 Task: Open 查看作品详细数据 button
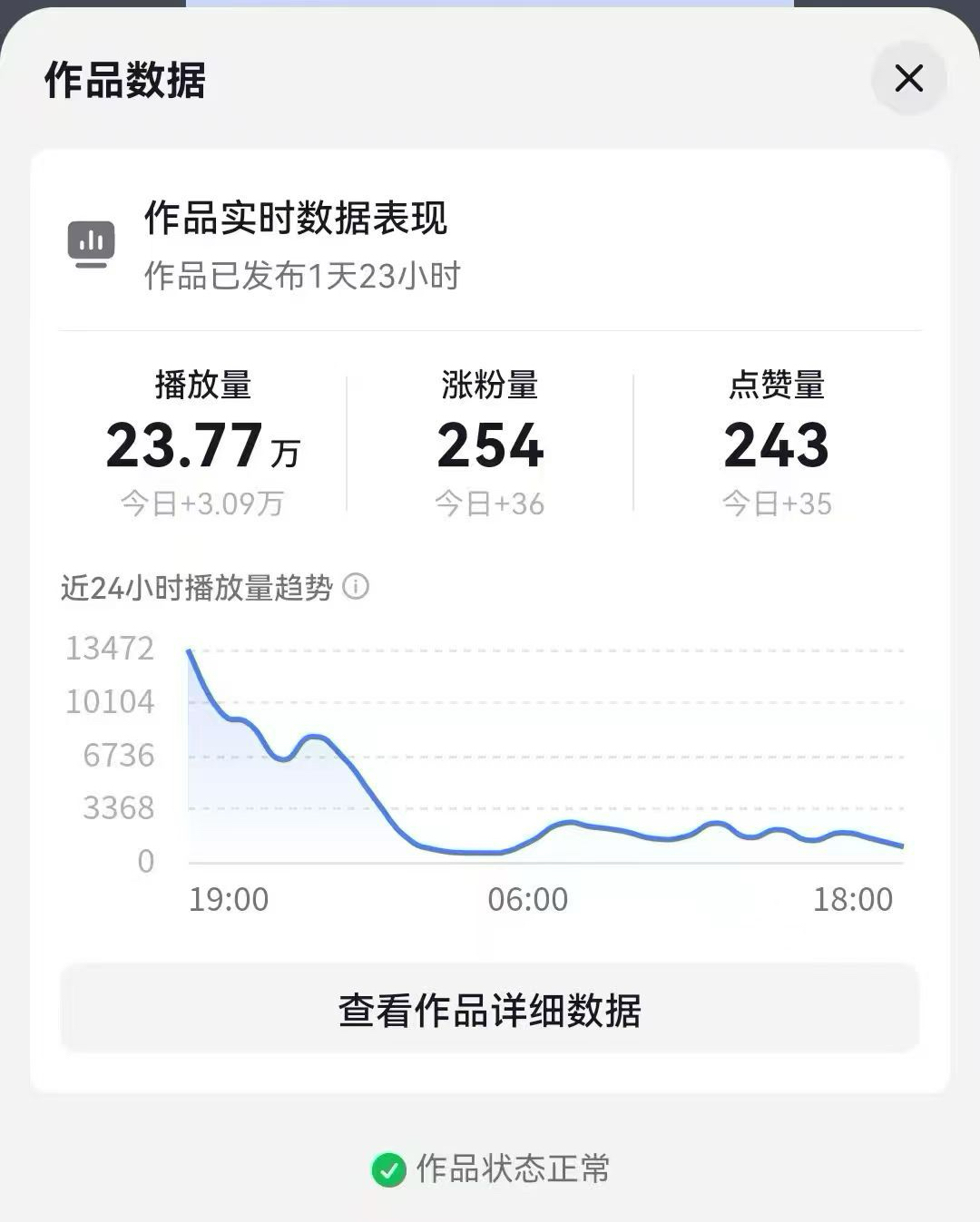[490, 1010]
